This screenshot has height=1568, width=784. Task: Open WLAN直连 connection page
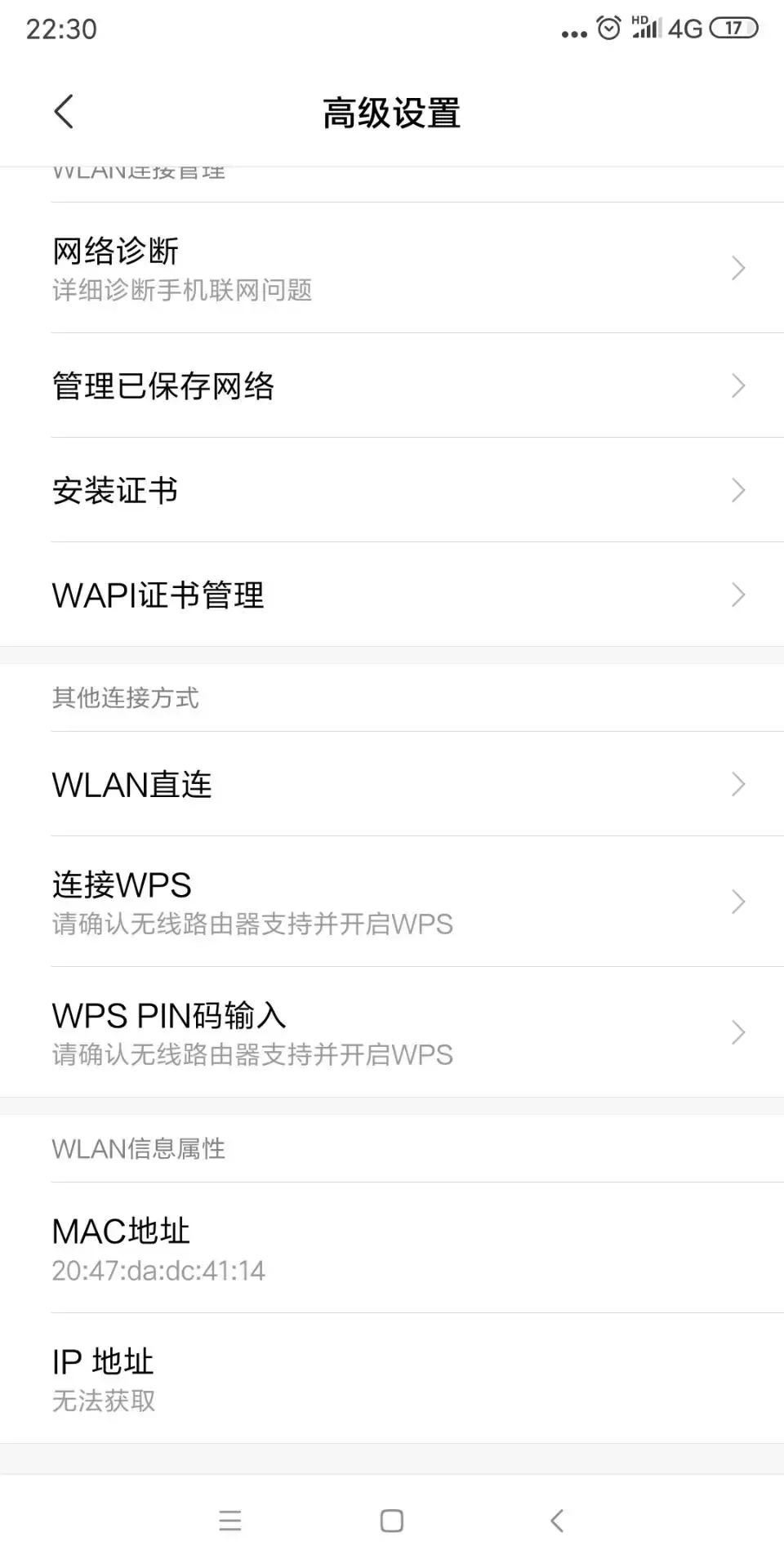coord(392,784)
